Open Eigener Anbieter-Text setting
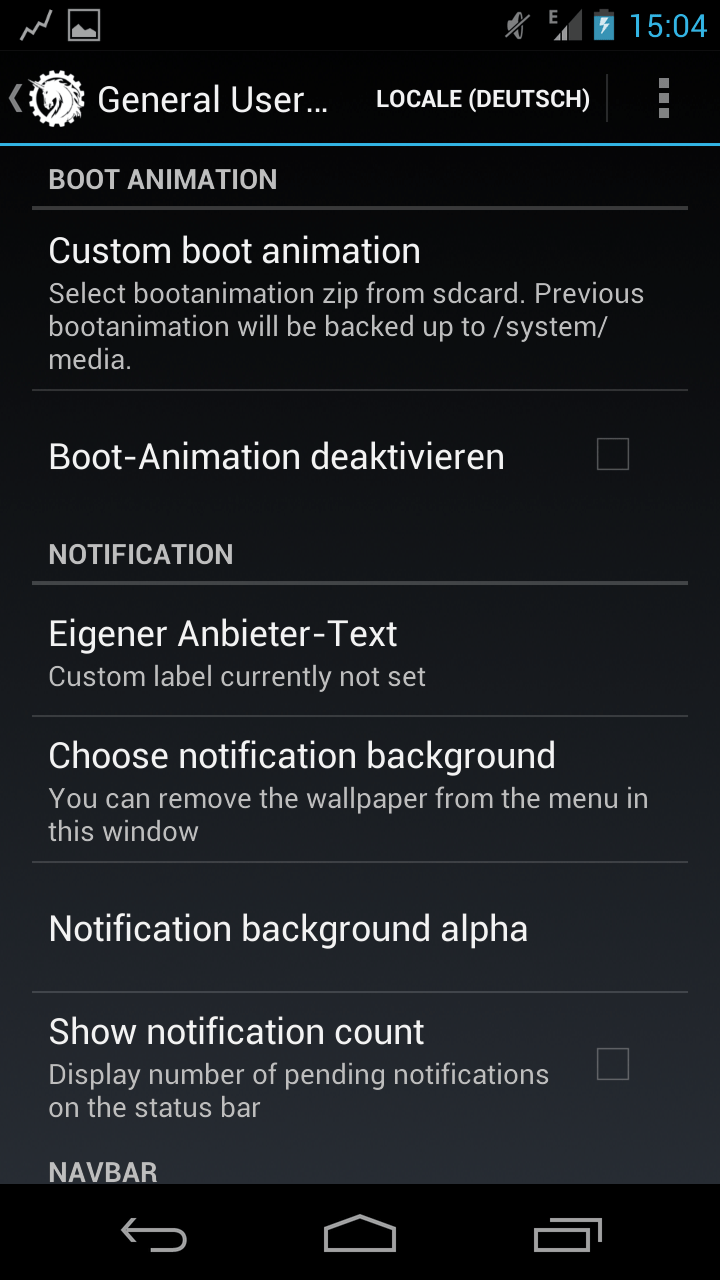 [360, 653]
